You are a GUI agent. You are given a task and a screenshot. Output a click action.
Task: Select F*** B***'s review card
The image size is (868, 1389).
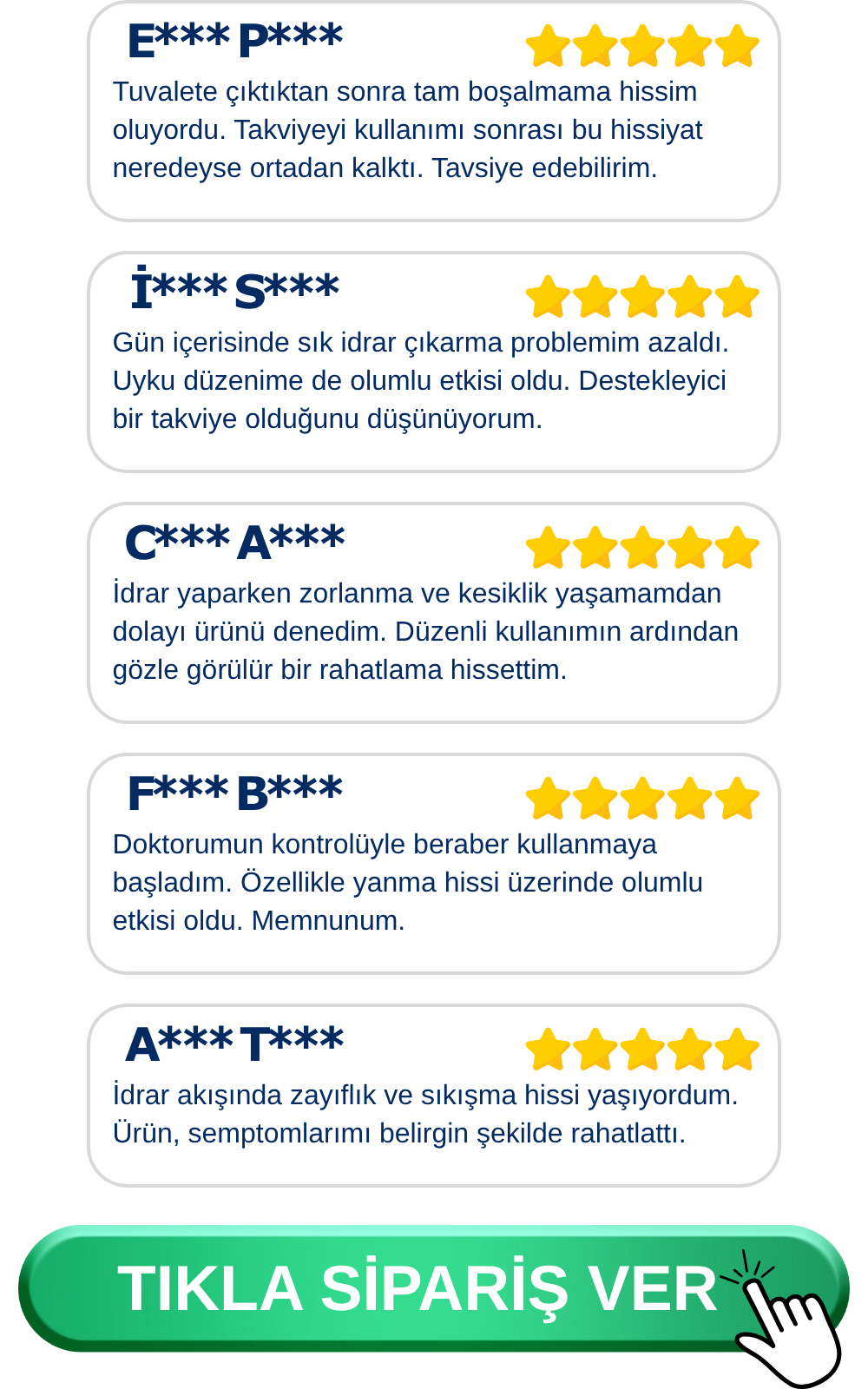tap(434, 864)
